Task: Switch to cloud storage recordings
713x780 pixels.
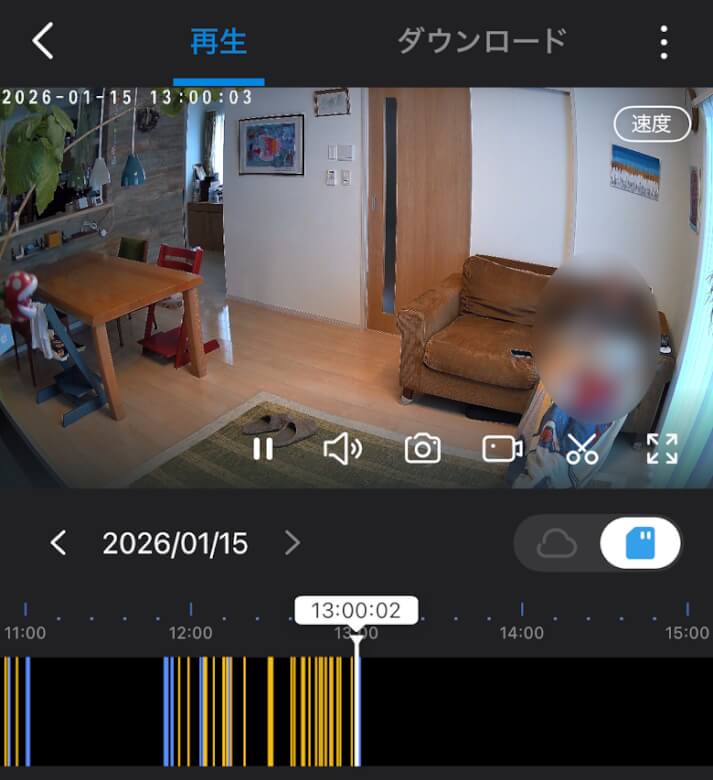Action: pyautogui.click(x=557, y=544)
